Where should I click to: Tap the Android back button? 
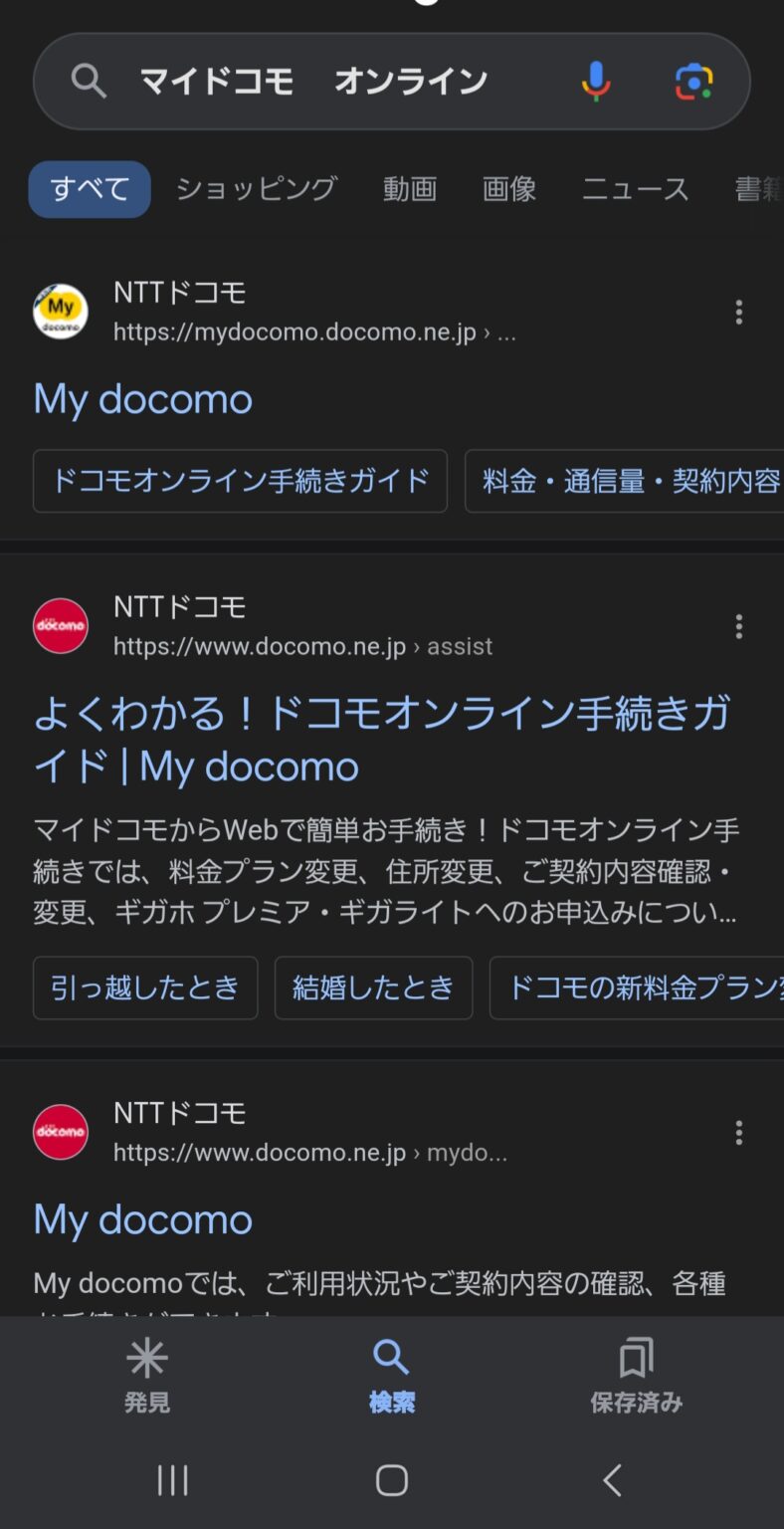click(611, 1480)
